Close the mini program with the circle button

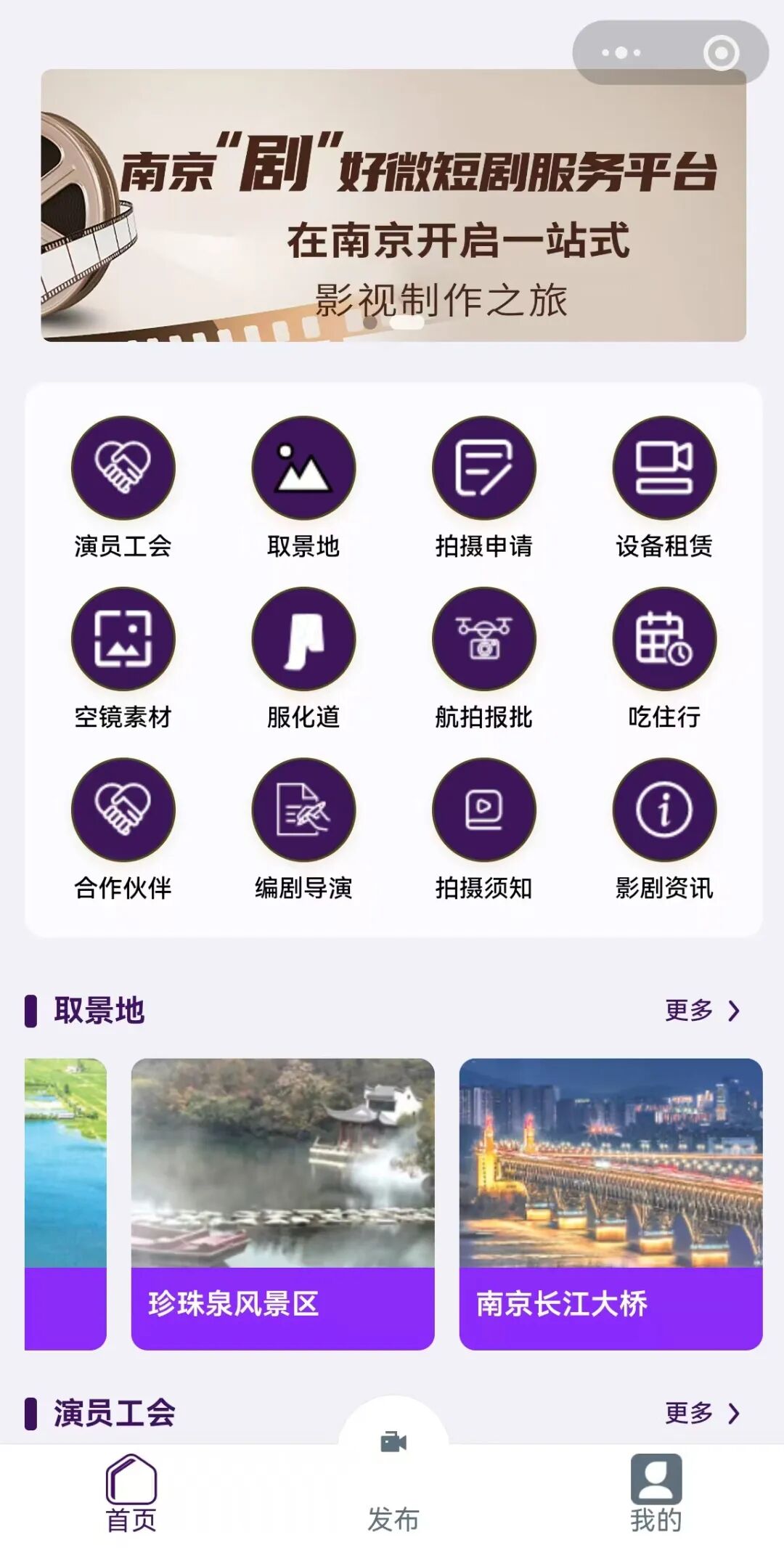pyautogui.click(x=721, y=52)
